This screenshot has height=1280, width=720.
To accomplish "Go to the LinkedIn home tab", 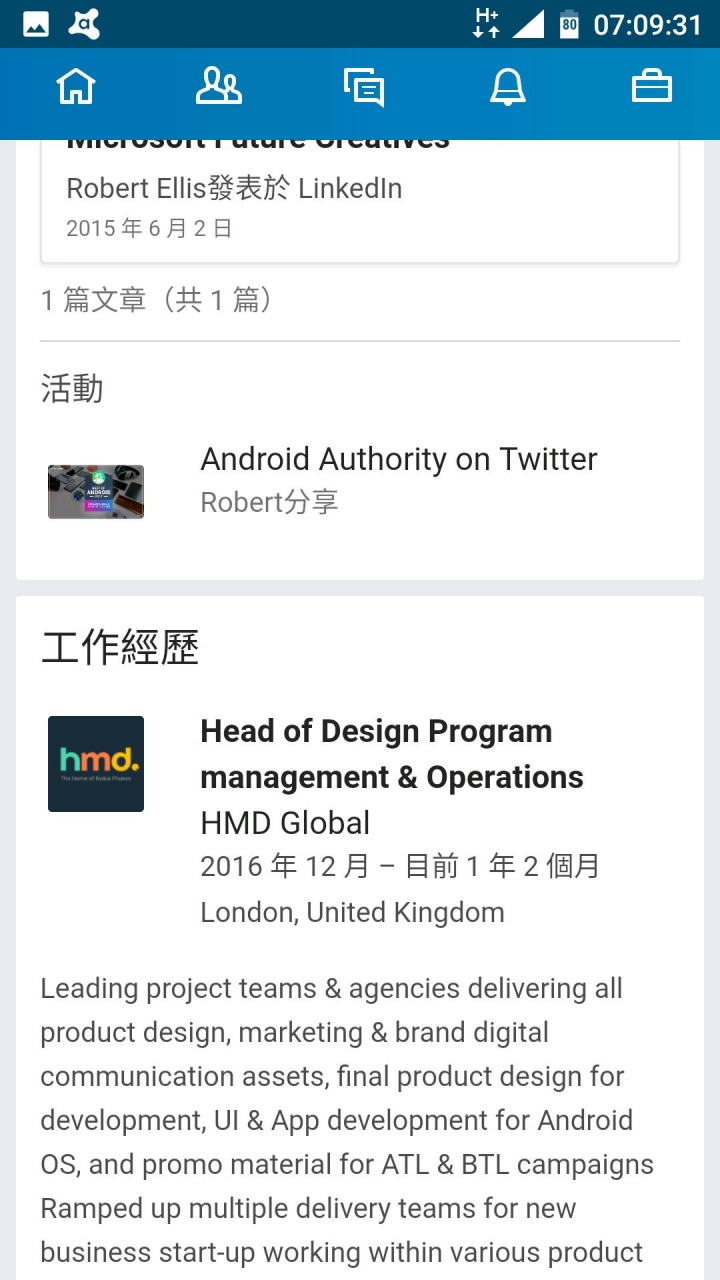I will click(x=76, y=87).
